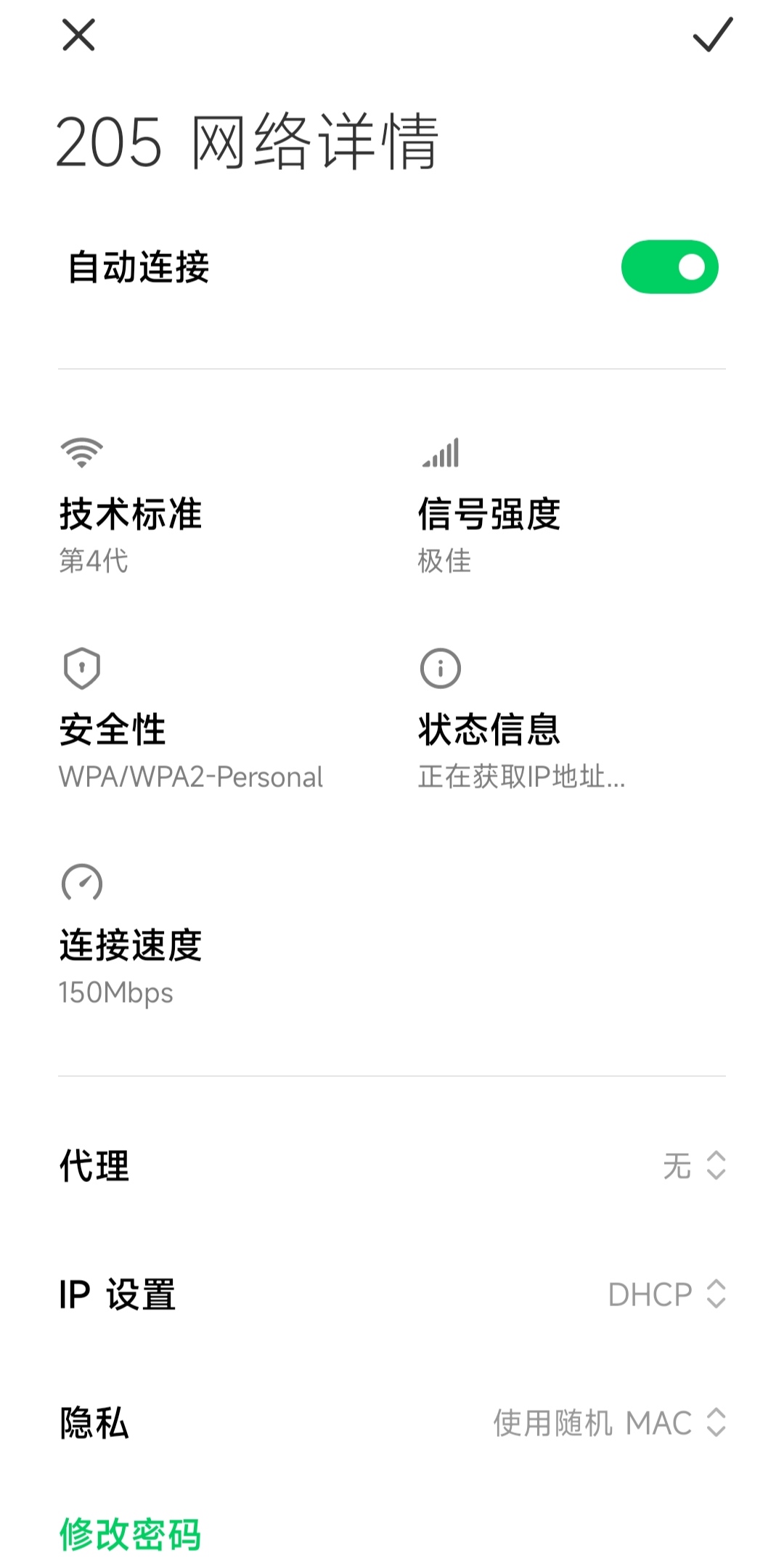784x1561 pixels.
Task: Open the 隐私 MAC address option
Action: (392, 1422)
